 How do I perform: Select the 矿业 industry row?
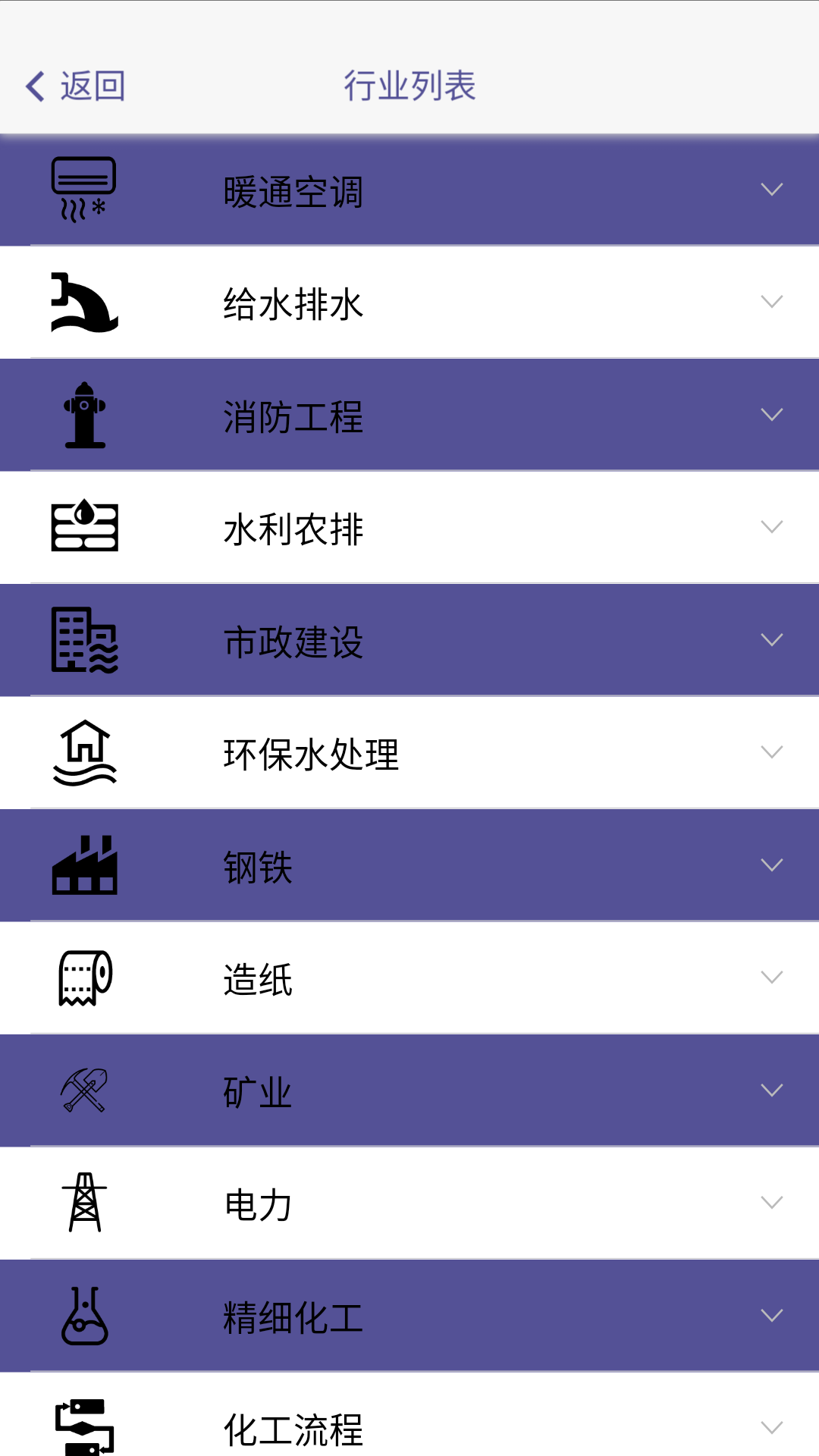[x=409, y=1090]
